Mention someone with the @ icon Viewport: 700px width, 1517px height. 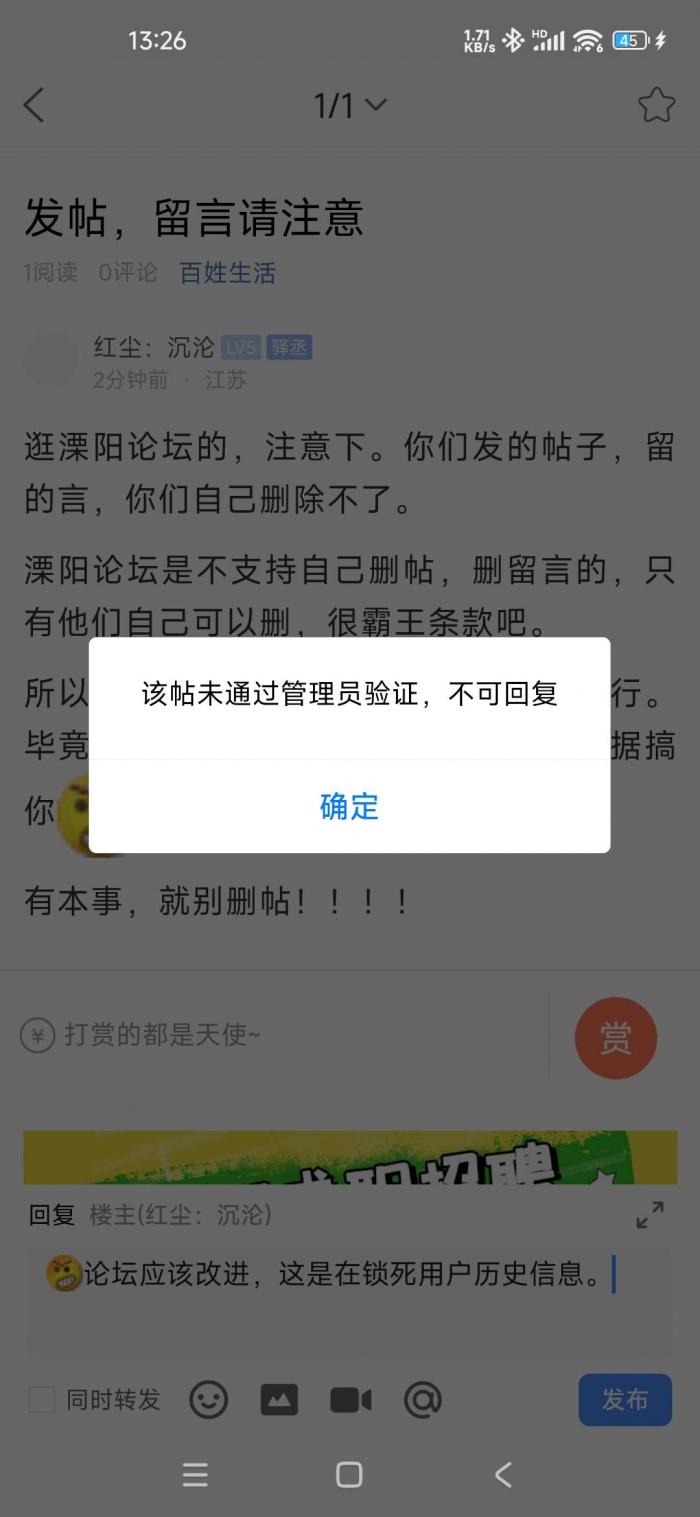pyautogui.click(x=422, y=1399)
